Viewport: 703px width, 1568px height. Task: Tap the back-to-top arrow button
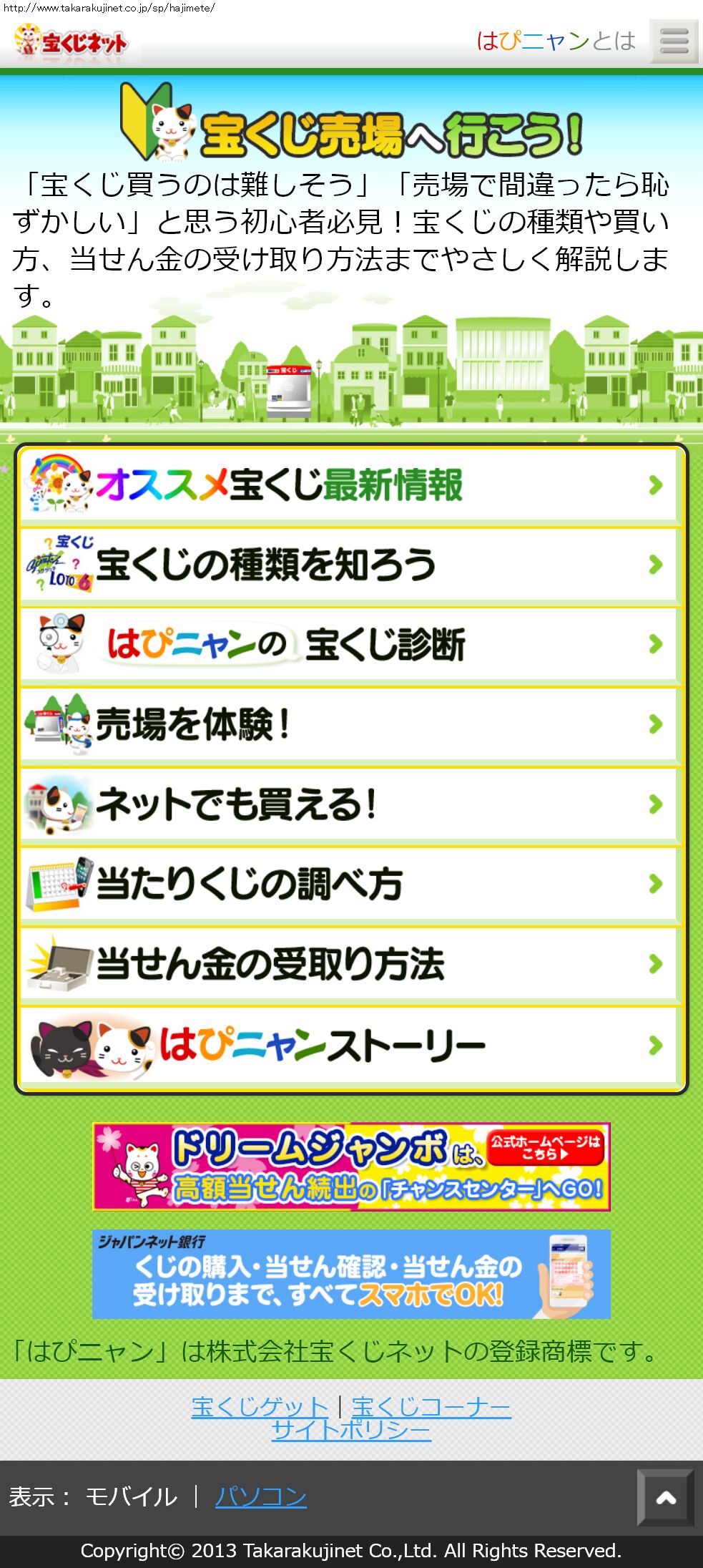(x=666, y=1498)
